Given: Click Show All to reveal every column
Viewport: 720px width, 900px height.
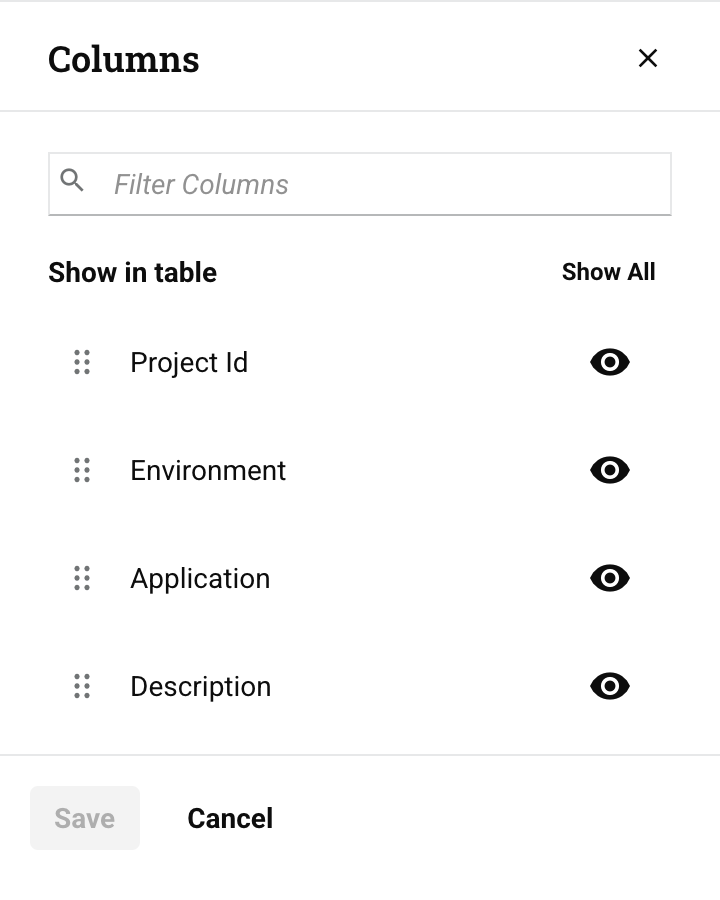Looking at the screenshot, I should [x=608, y=271].
